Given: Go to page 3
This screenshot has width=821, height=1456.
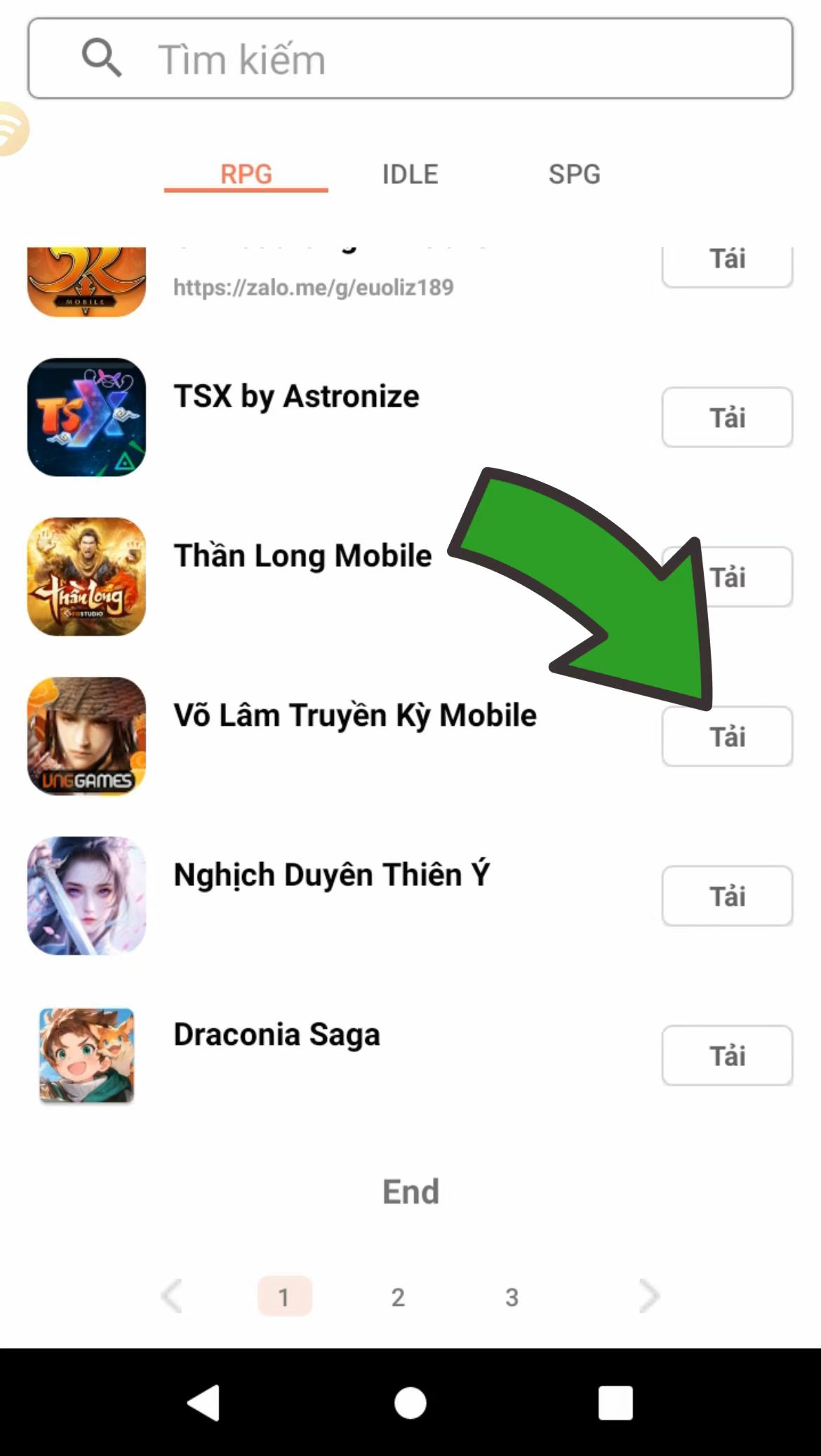Looking at the screenshot, I should 512,1297.
